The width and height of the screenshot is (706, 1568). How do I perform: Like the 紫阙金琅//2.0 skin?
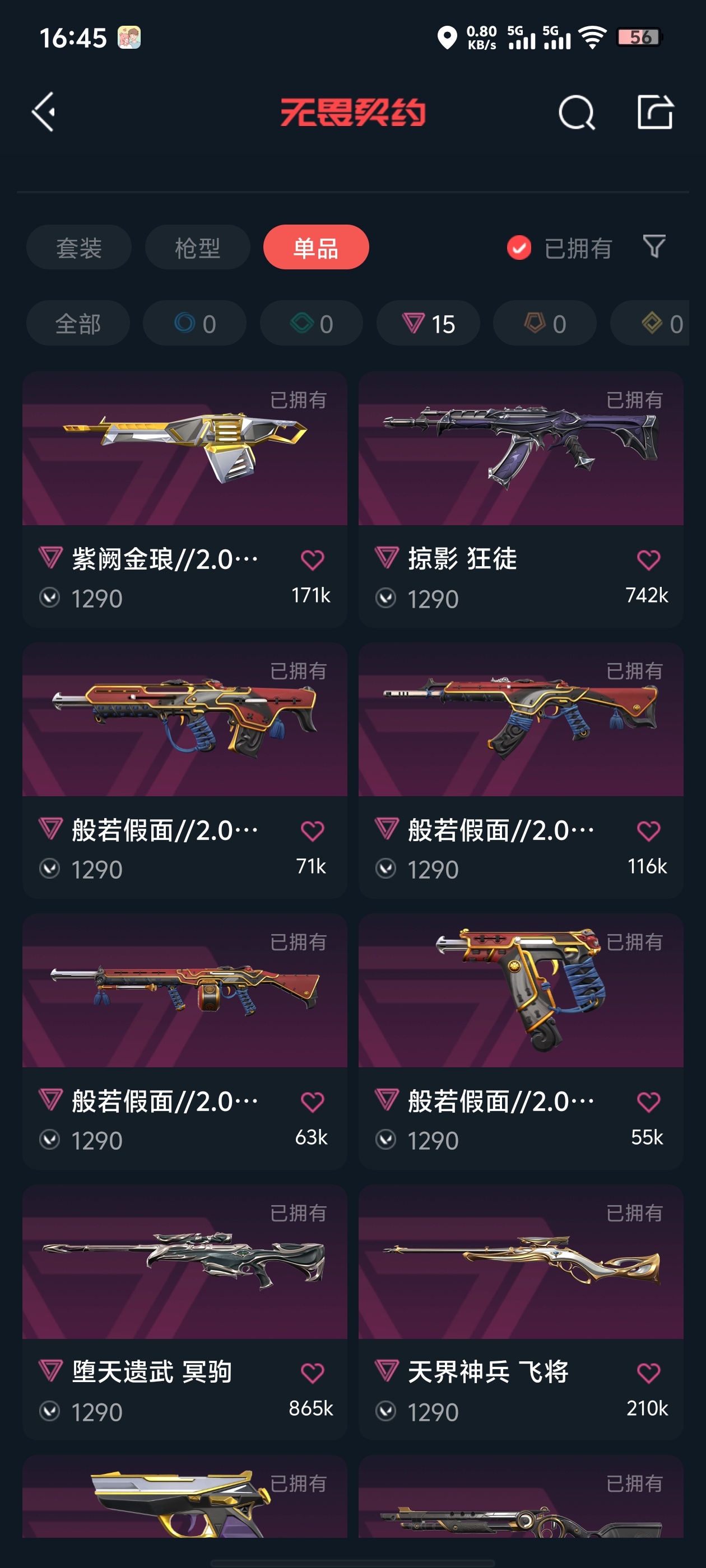click(x=312, y=560)
